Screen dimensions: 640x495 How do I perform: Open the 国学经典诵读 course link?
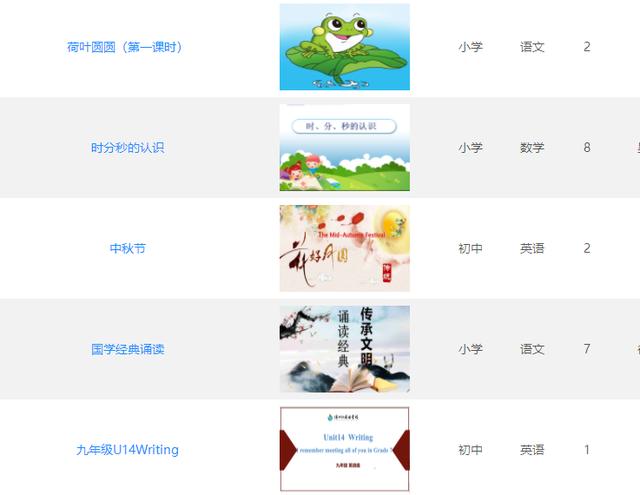127,349
